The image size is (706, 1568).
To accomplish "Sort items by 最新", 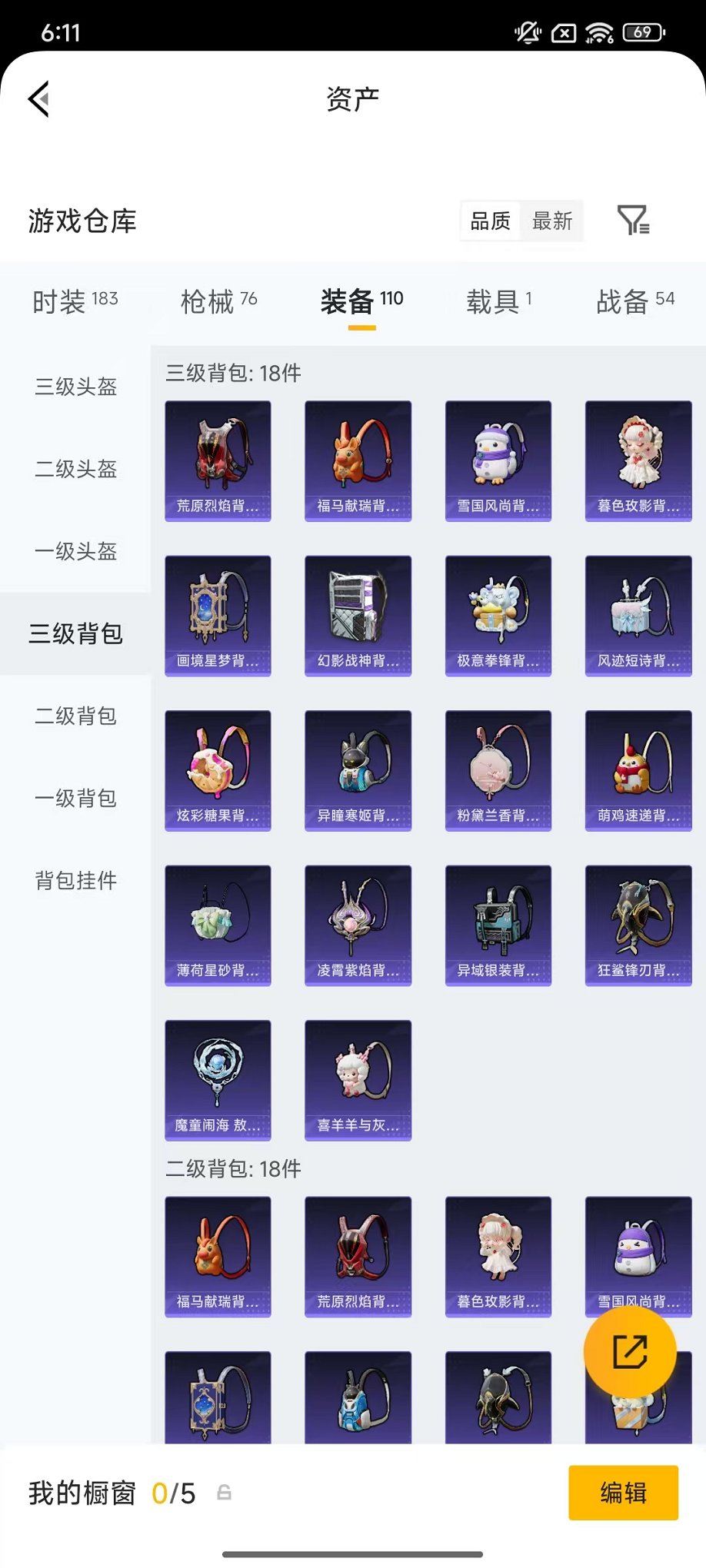I will [553, 221].
